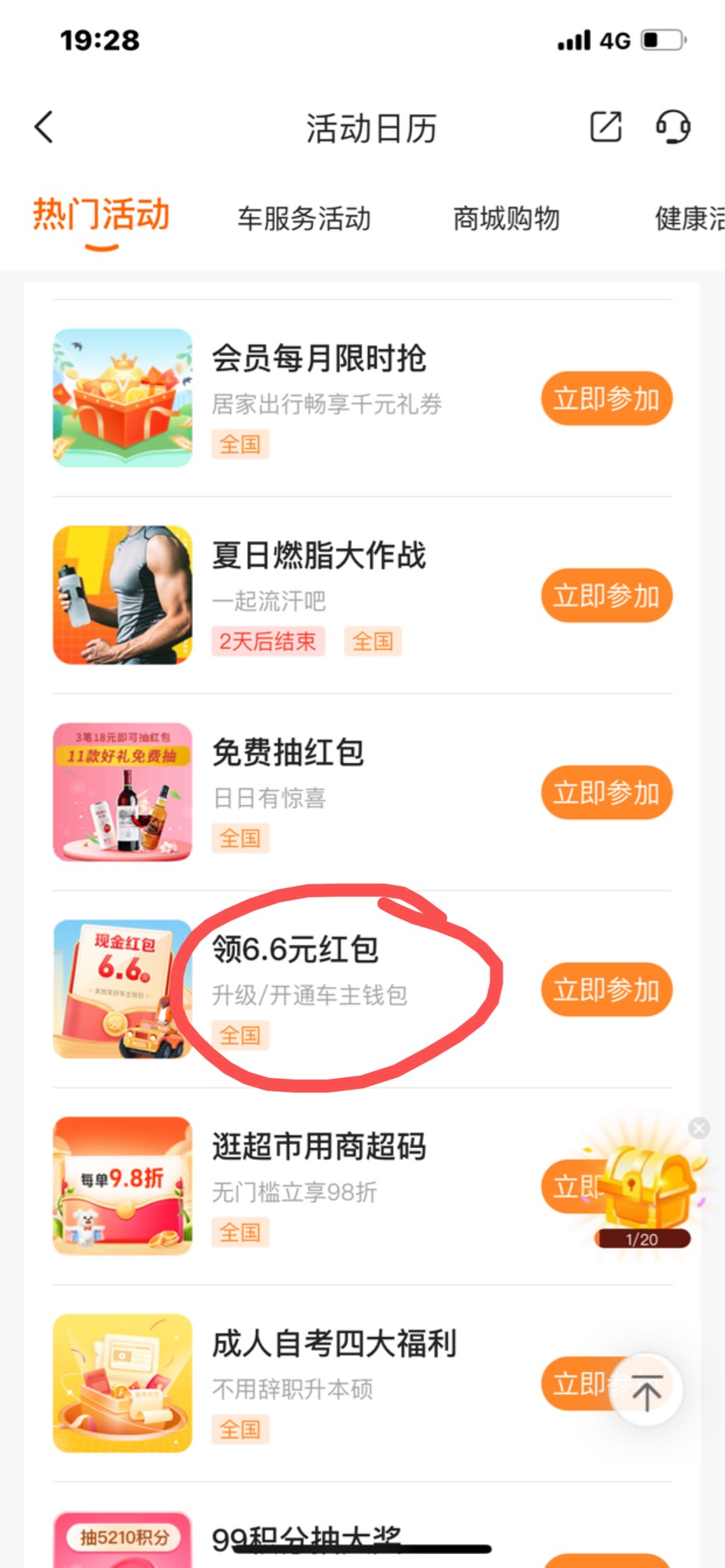
Task: Jump back to top of list
Action: (x=646, y=1391)
